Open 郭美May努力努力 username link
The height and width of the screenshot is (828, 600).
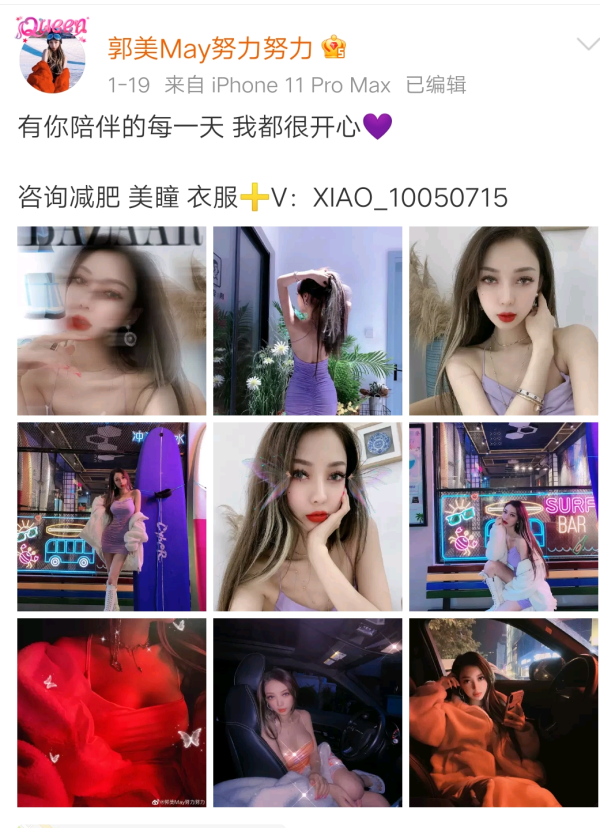210,47
